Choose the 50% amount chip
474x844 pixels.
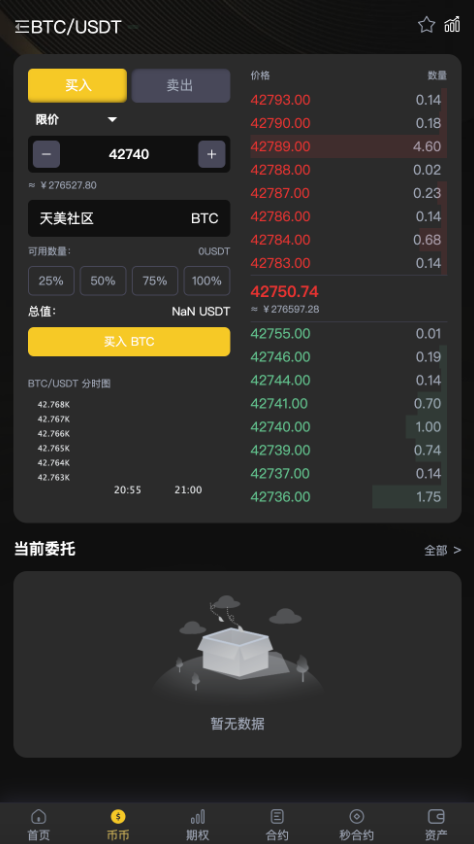[x=103, y=280]
